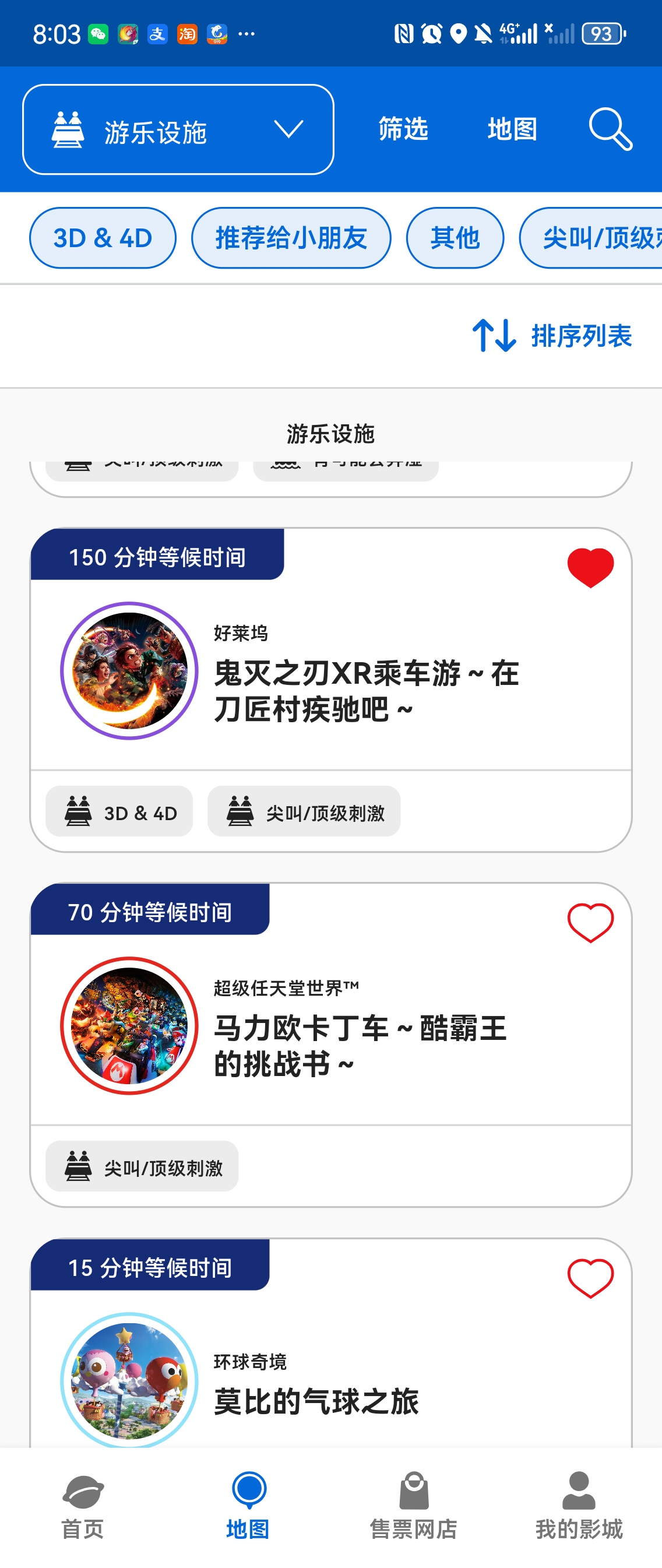The height and width of the screenshot is (1568, 662).
Task: Open the 排序列表 sort options
Action: click(552, 335)
